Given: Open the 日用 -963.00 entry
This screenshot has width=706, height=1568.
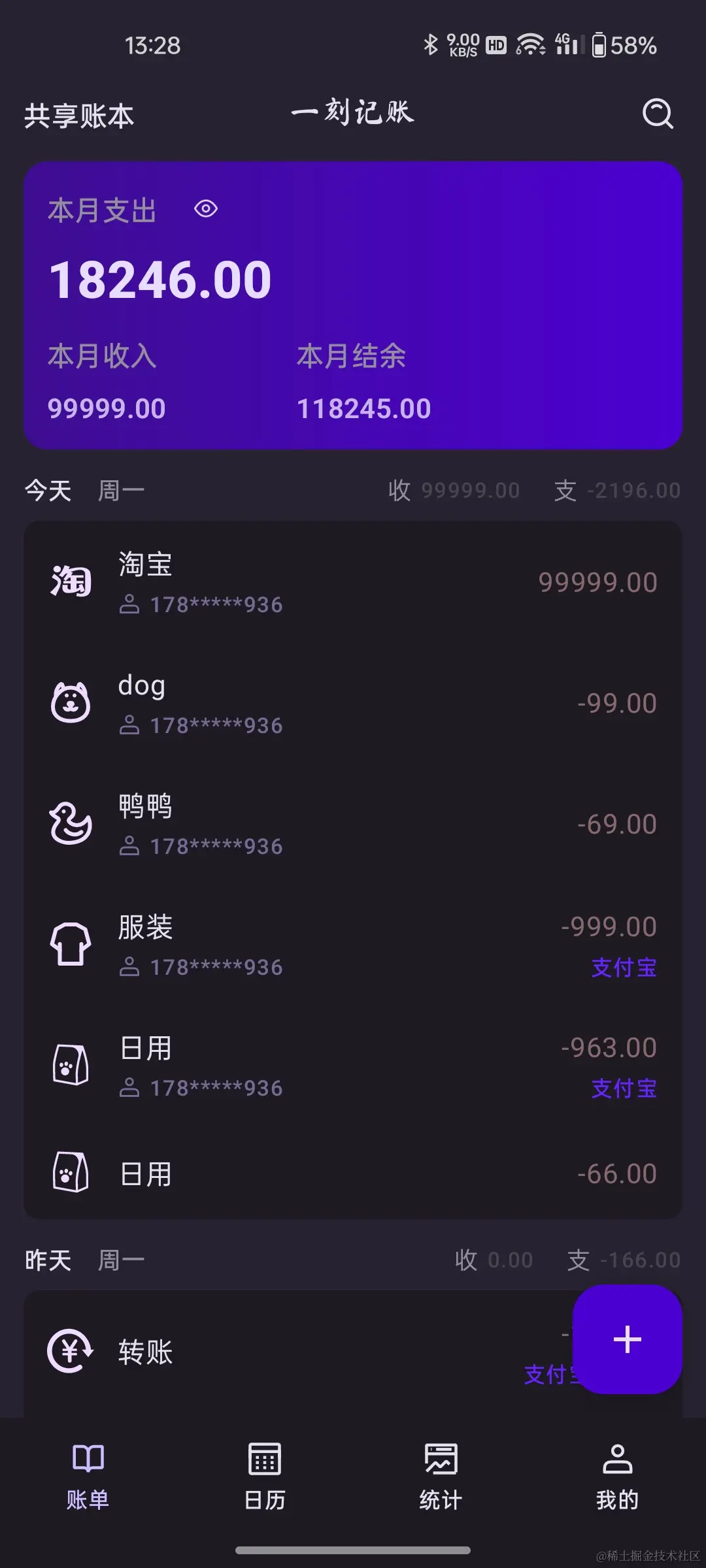Looking at the screenshot, I should [353, 1066].
